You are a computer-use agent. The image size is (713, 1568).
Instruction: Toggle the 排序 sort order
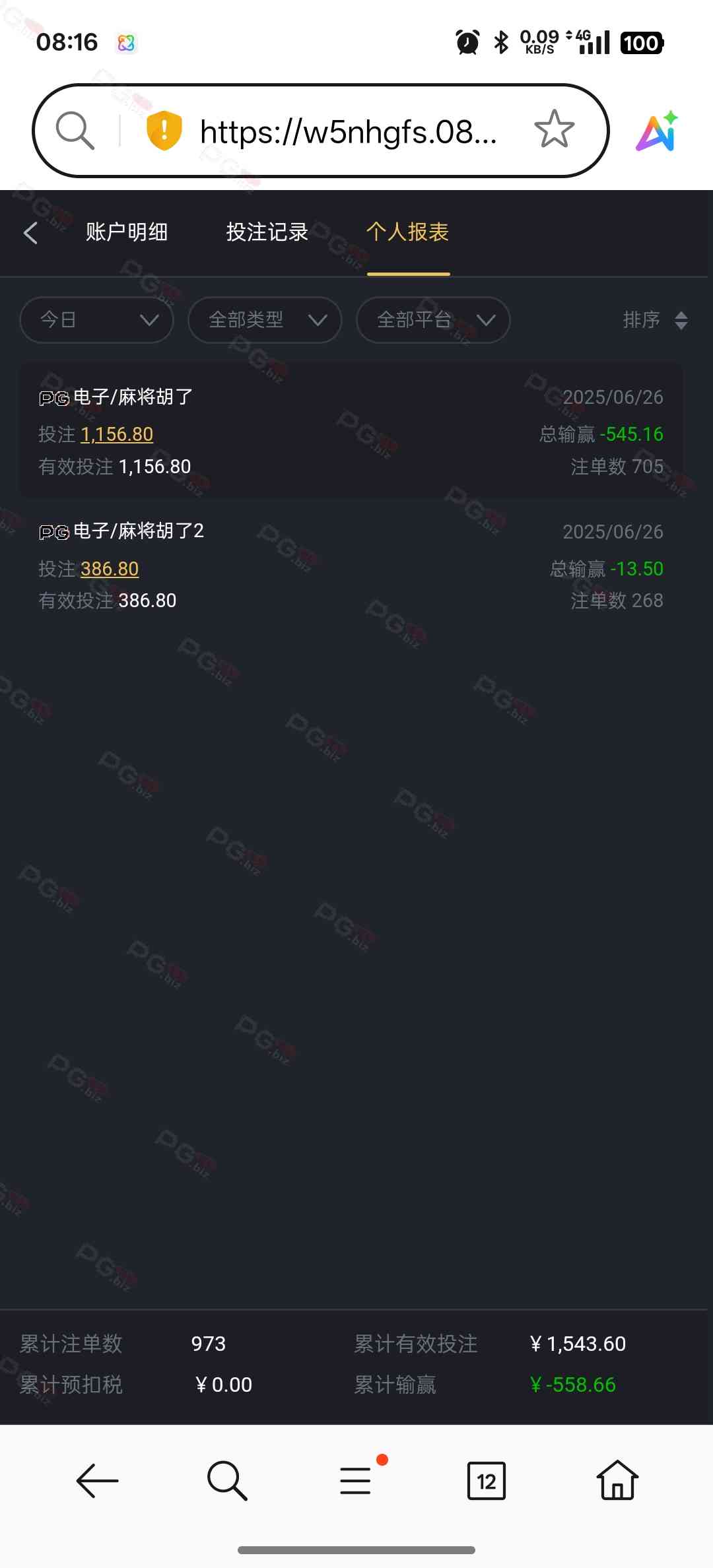tap(655, 320)
